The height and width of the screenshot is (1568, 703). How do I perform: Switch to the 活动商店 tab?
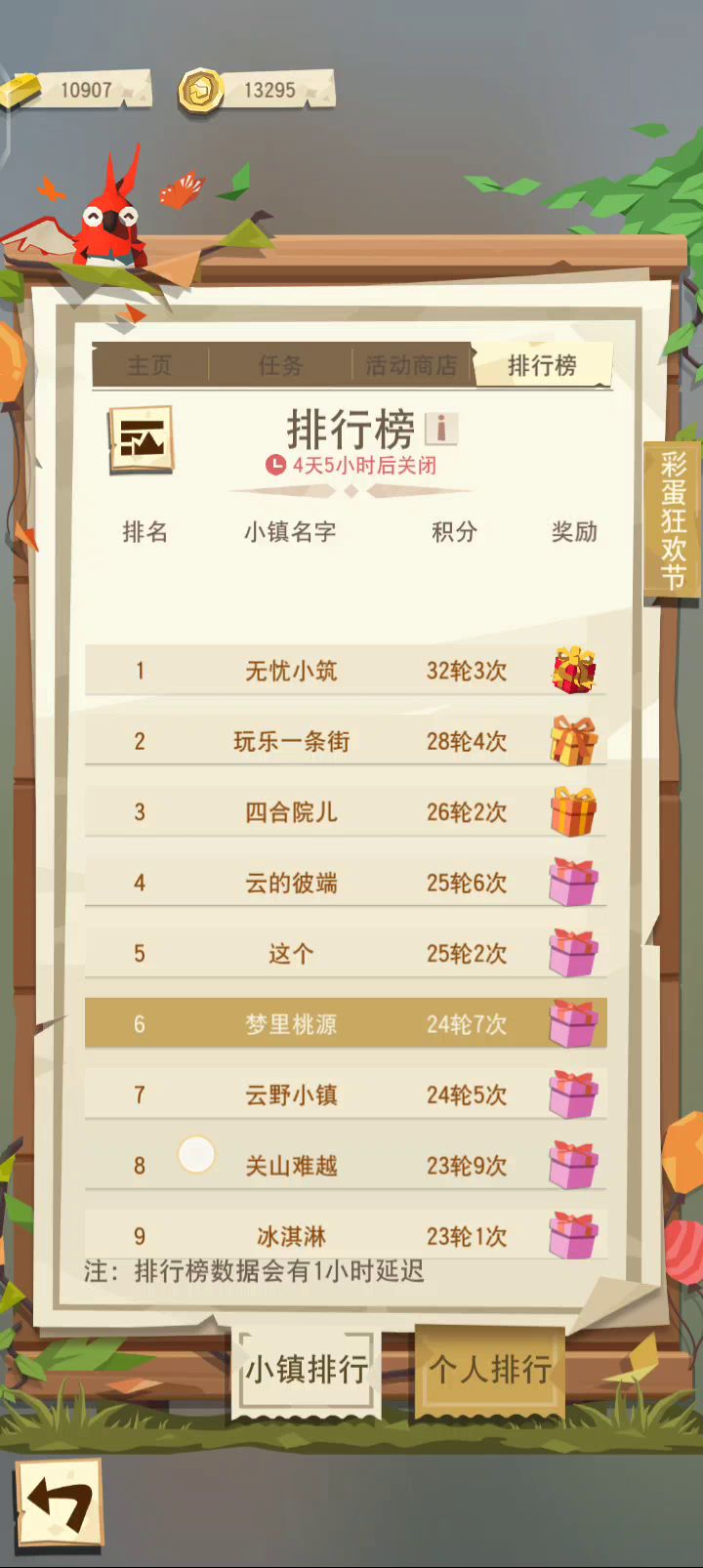coord(411,365)
